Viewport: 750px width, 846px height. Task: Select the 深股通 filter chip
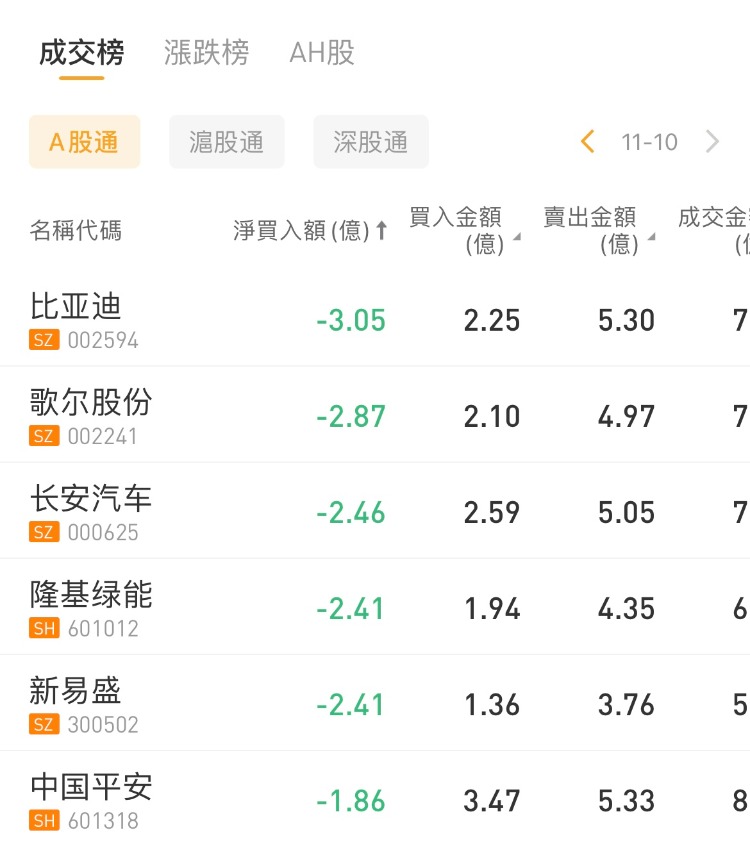tap(371, 142)
